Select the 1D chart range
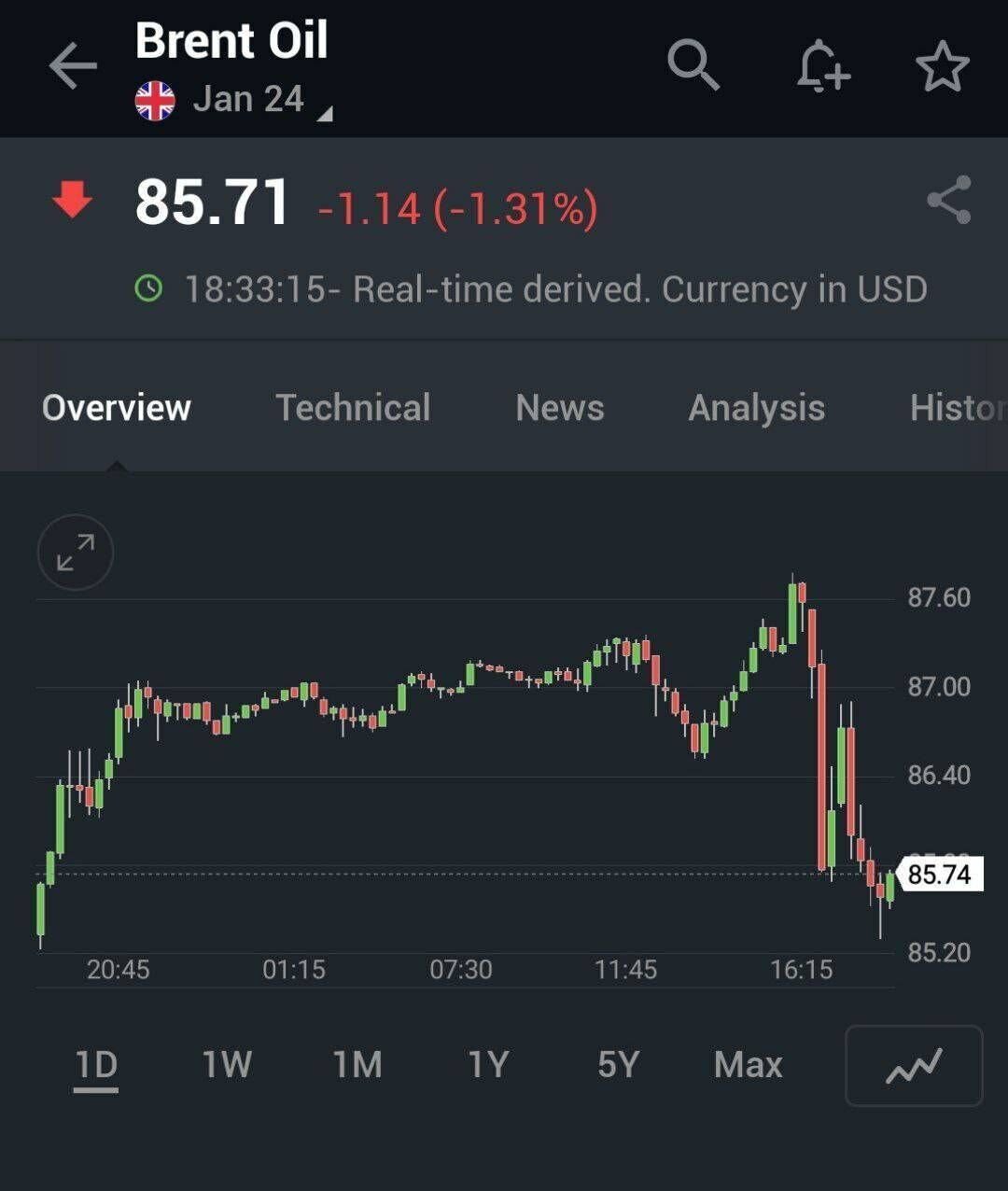1008x1191 pixels. click(96, 1065)
